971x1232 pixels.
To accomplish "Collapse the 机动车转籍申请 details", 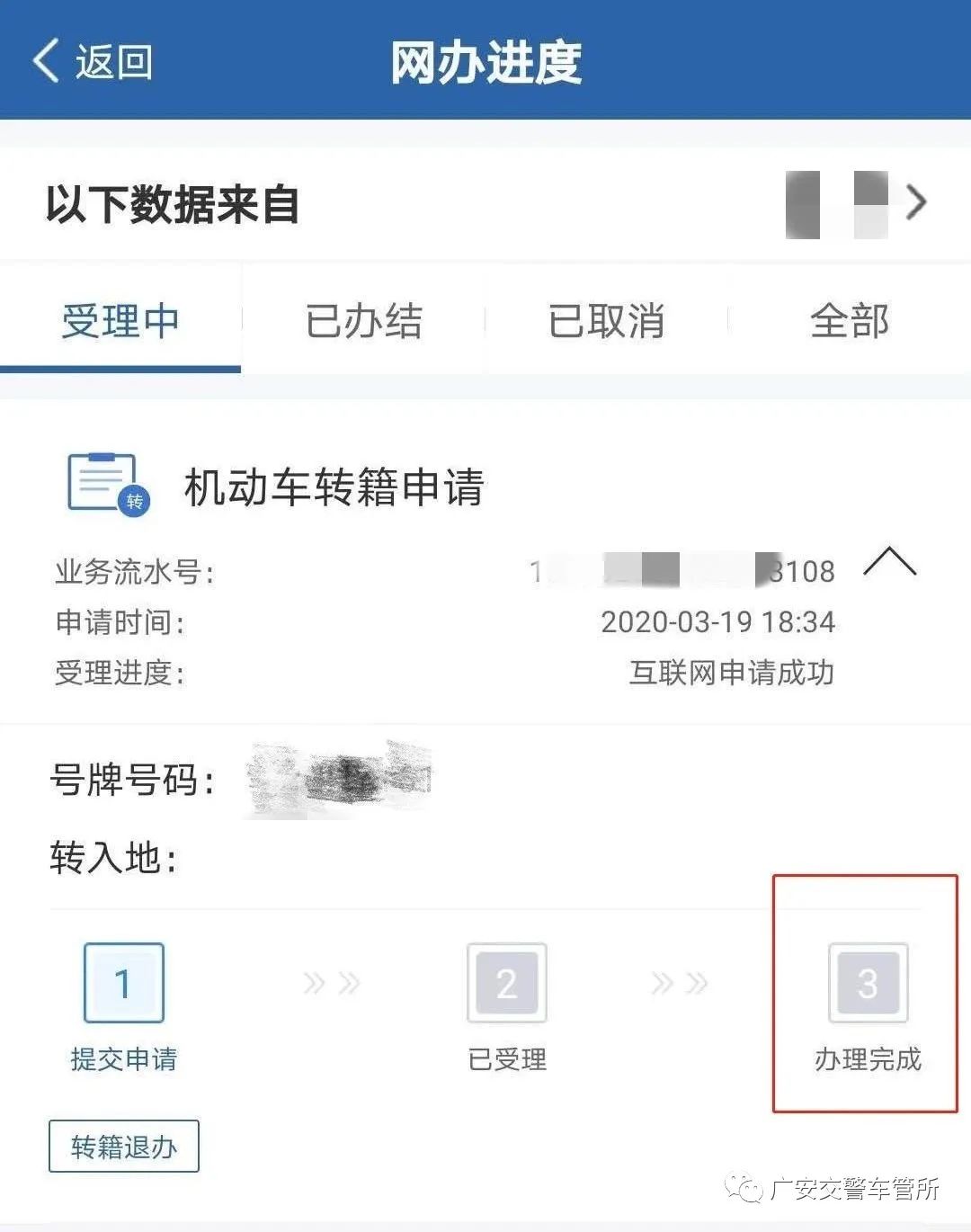I will [x=889, y=563].
